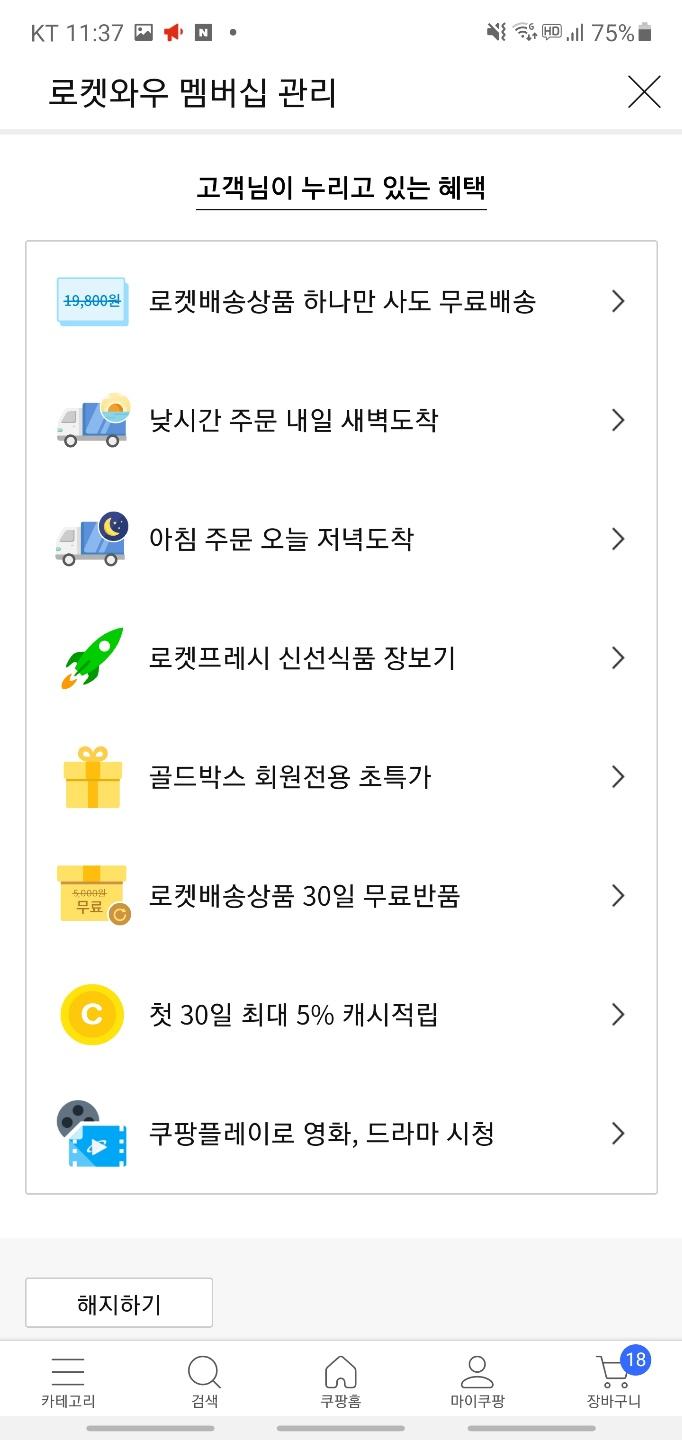Viewport: 682px width, 1440px height.
Task: Open the 장바구니 cart tab
Action: tap(614, 1382)
